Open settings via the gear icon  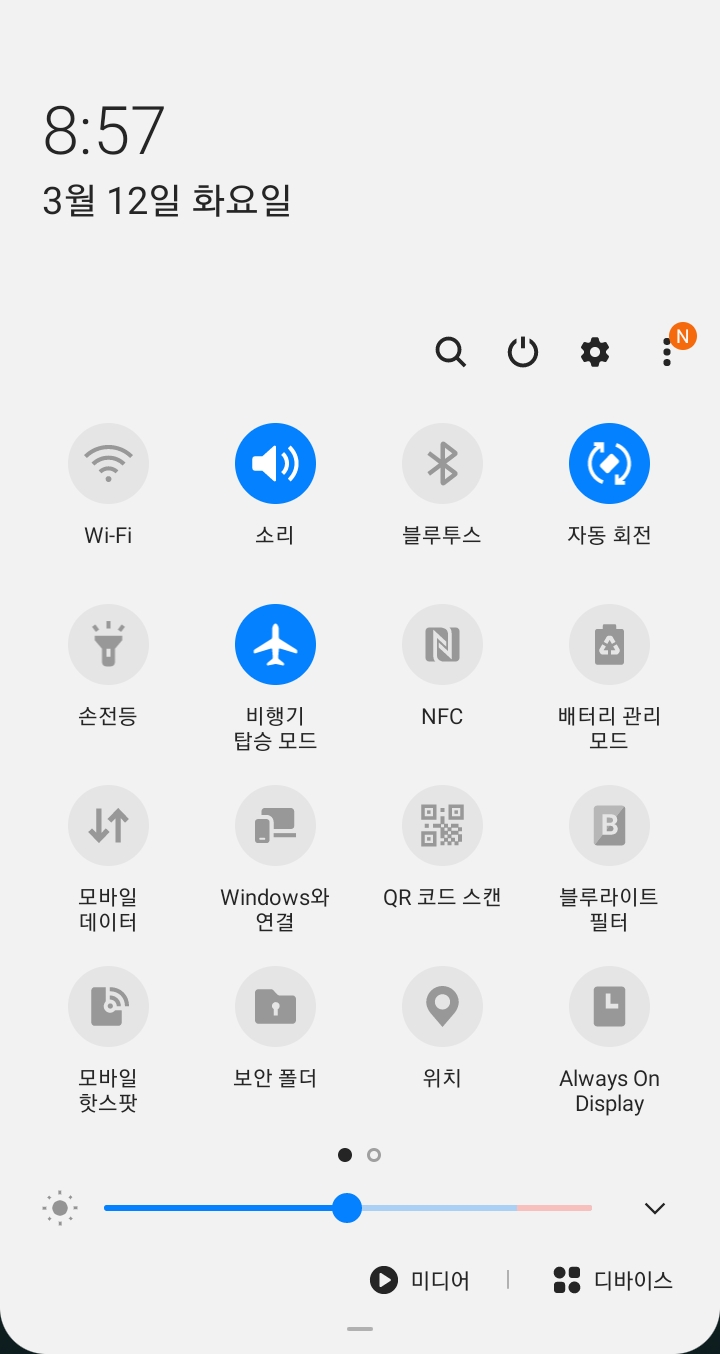tap(595, 352)
